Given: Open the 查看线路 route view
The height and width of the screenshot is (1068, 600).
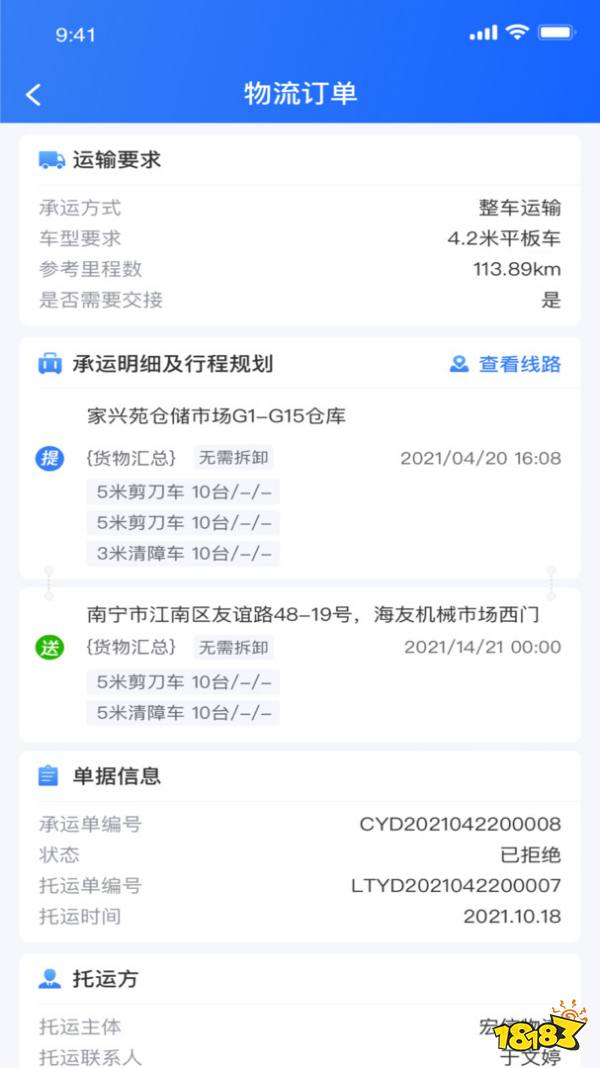Looking at the screenshot, I should point(507,364).
